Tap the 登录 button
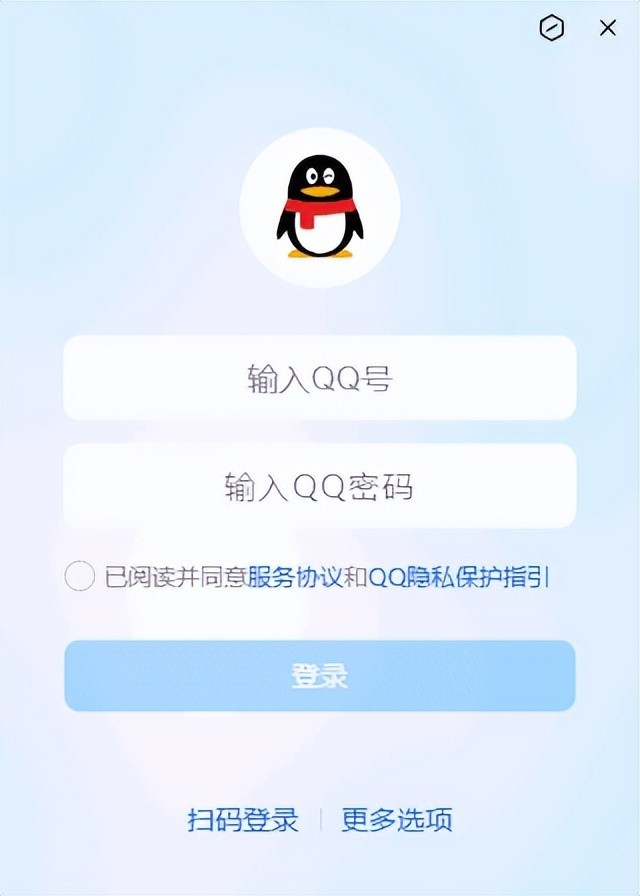 [x=319, y=676]
